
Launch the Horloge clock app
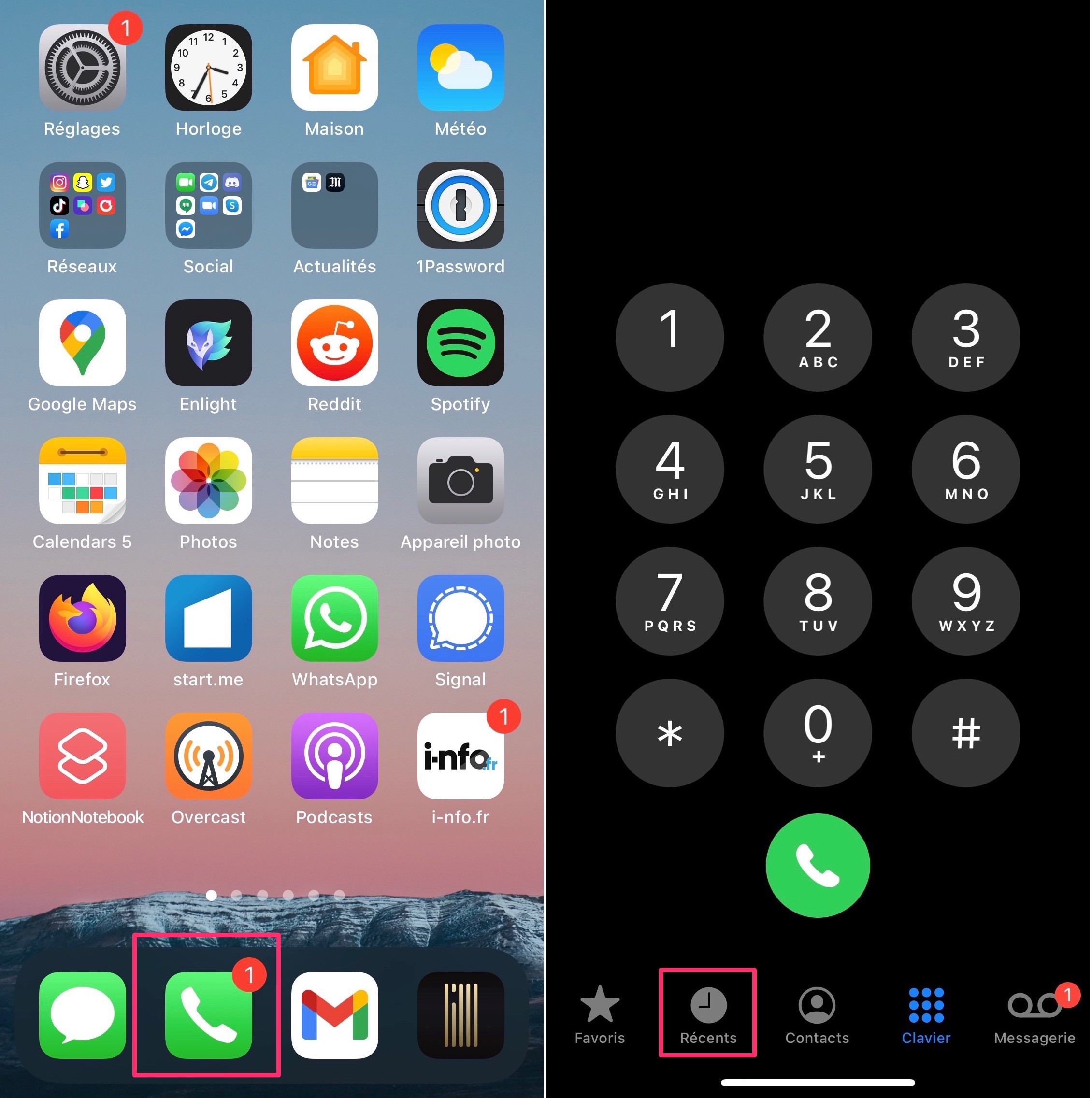209,68
